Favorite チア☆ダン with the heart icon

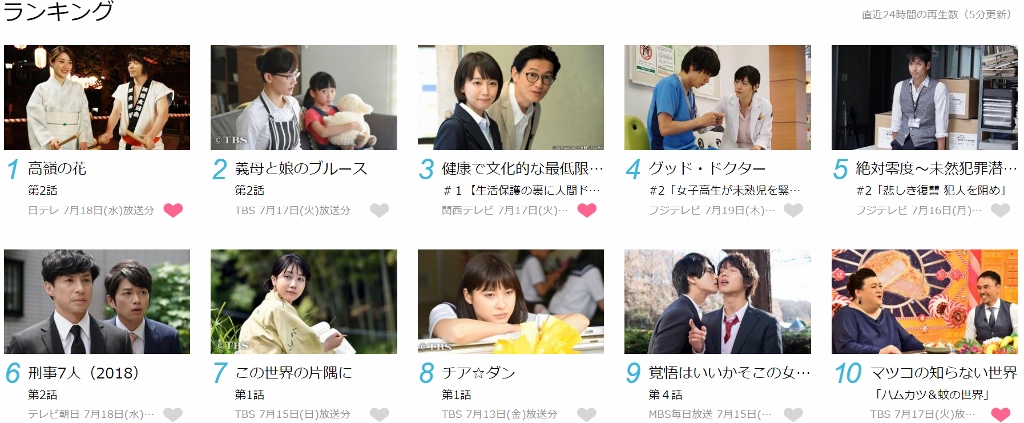587,414
